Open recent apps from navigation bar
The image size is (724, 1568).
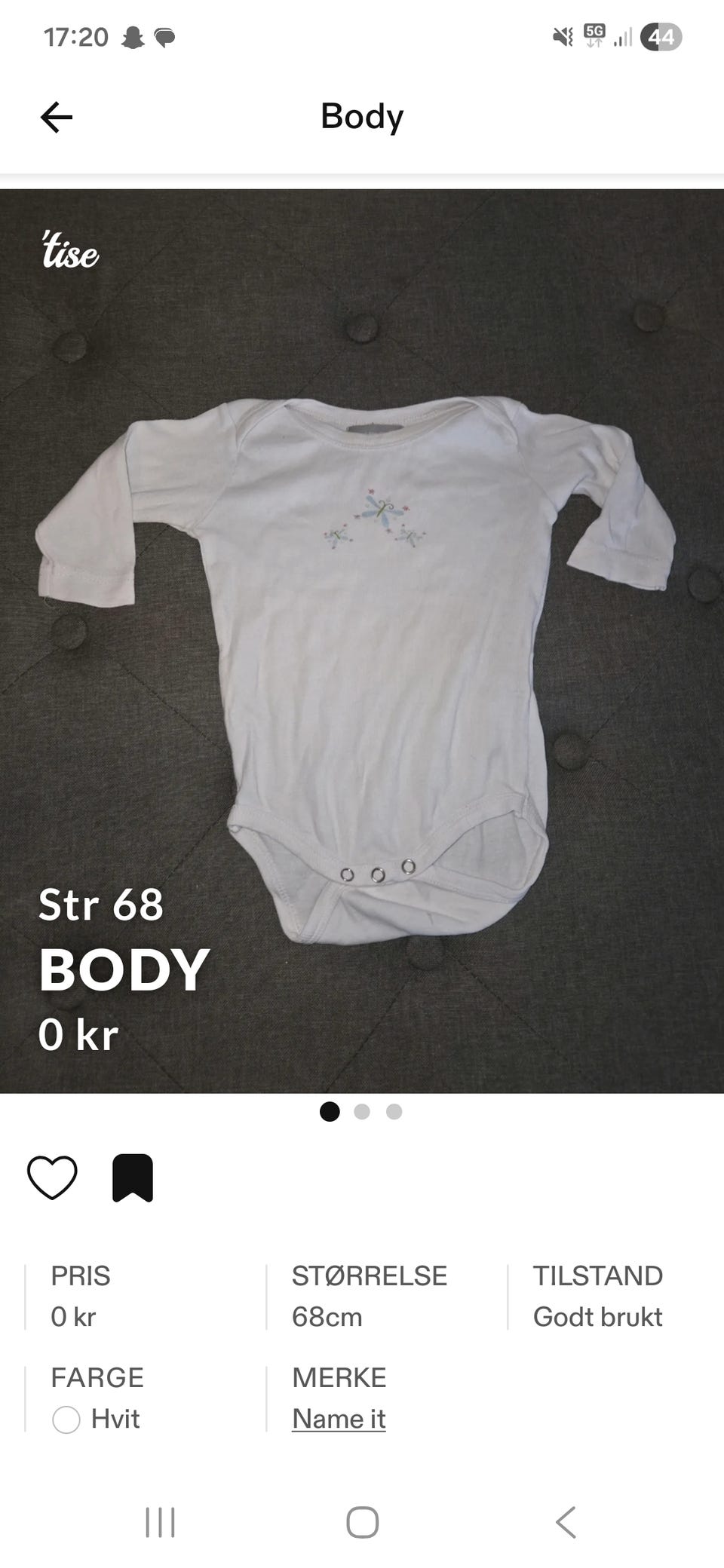[160, 1522]
